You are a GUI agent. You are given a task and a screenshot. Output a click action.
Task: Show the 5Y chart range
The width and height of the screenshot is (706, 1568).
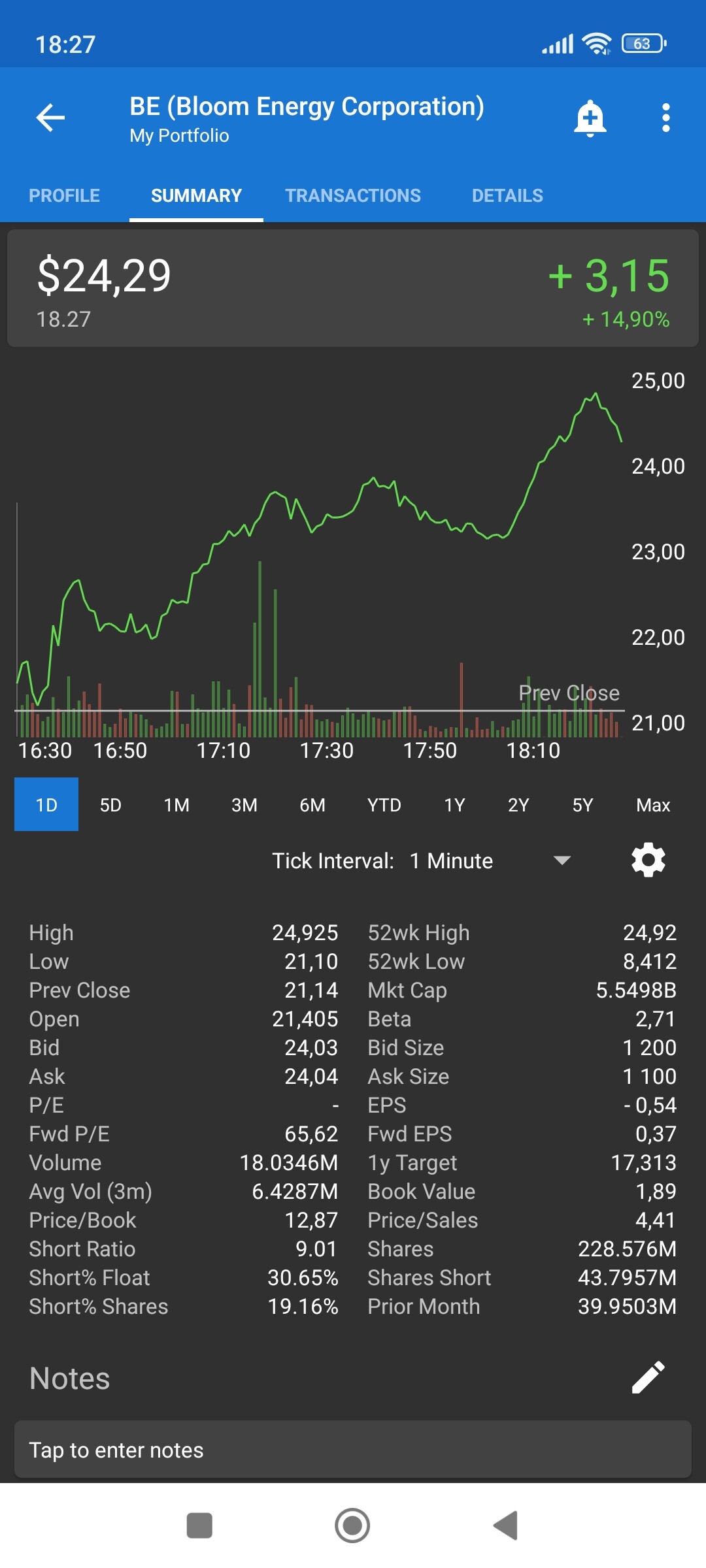[582, 805]
